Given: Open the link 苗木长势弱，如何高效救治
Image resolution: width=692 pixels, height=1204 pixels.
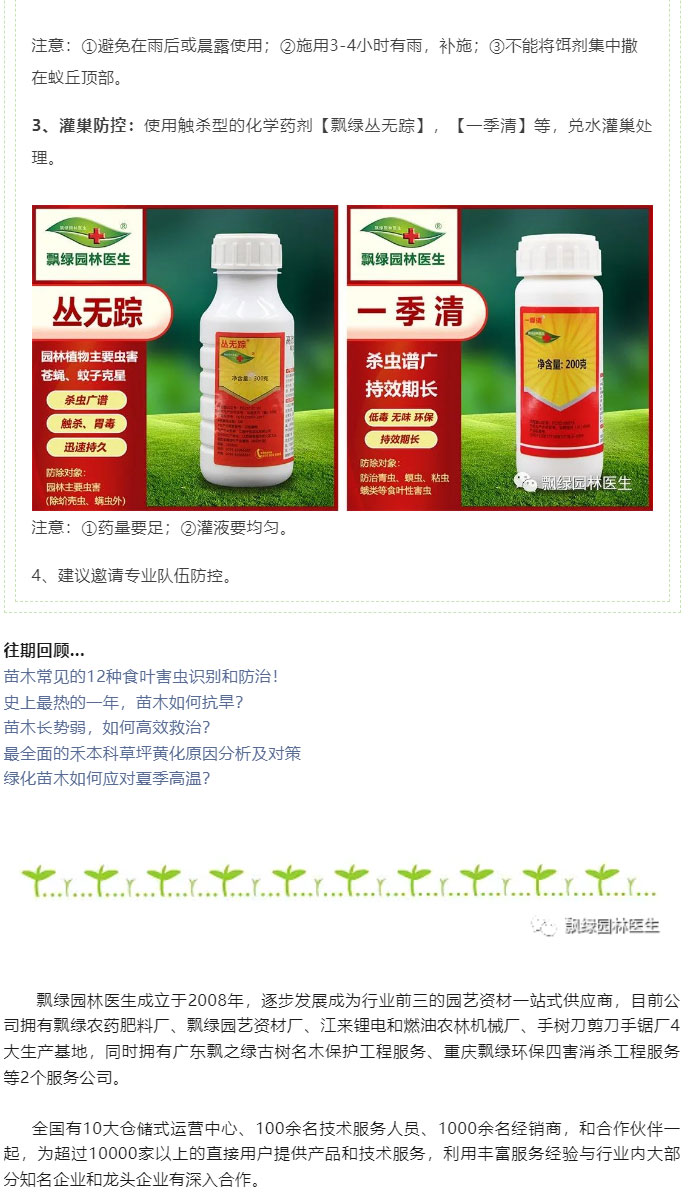Looking at the screenshot, I should pos(107,728).
